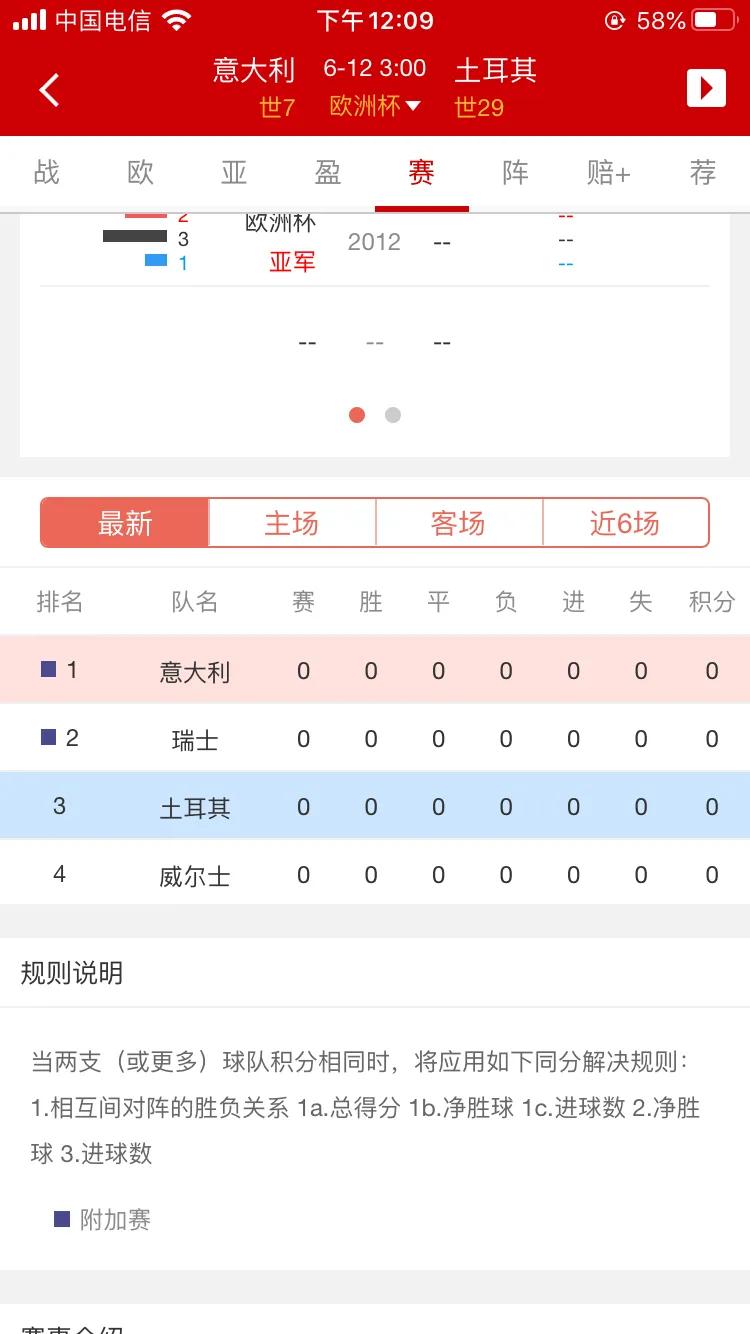Tap 世7 under 意大利
This screenshot has width=750, height=1334.
click(278, 108)
